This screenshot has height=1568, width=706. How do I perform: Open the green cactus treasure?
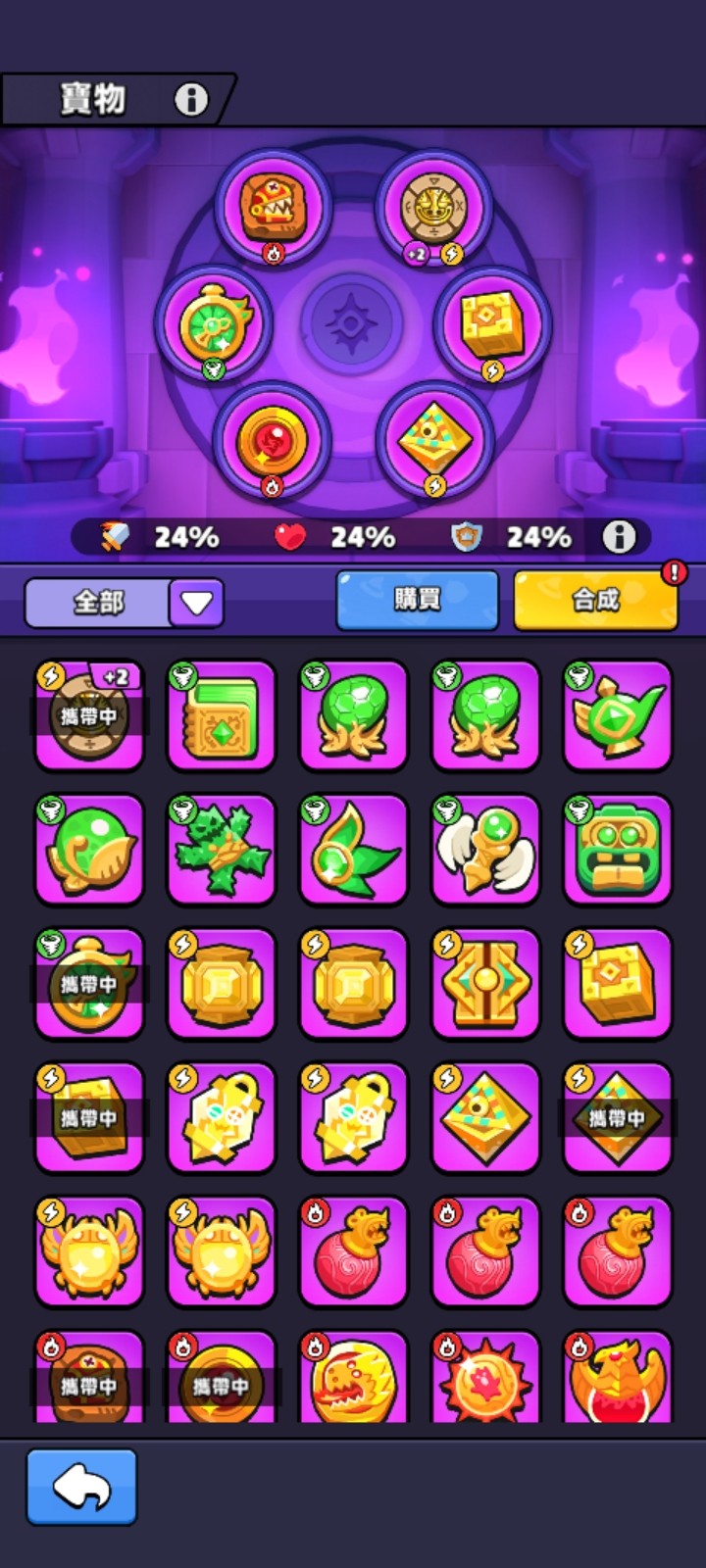coord(222,850)
